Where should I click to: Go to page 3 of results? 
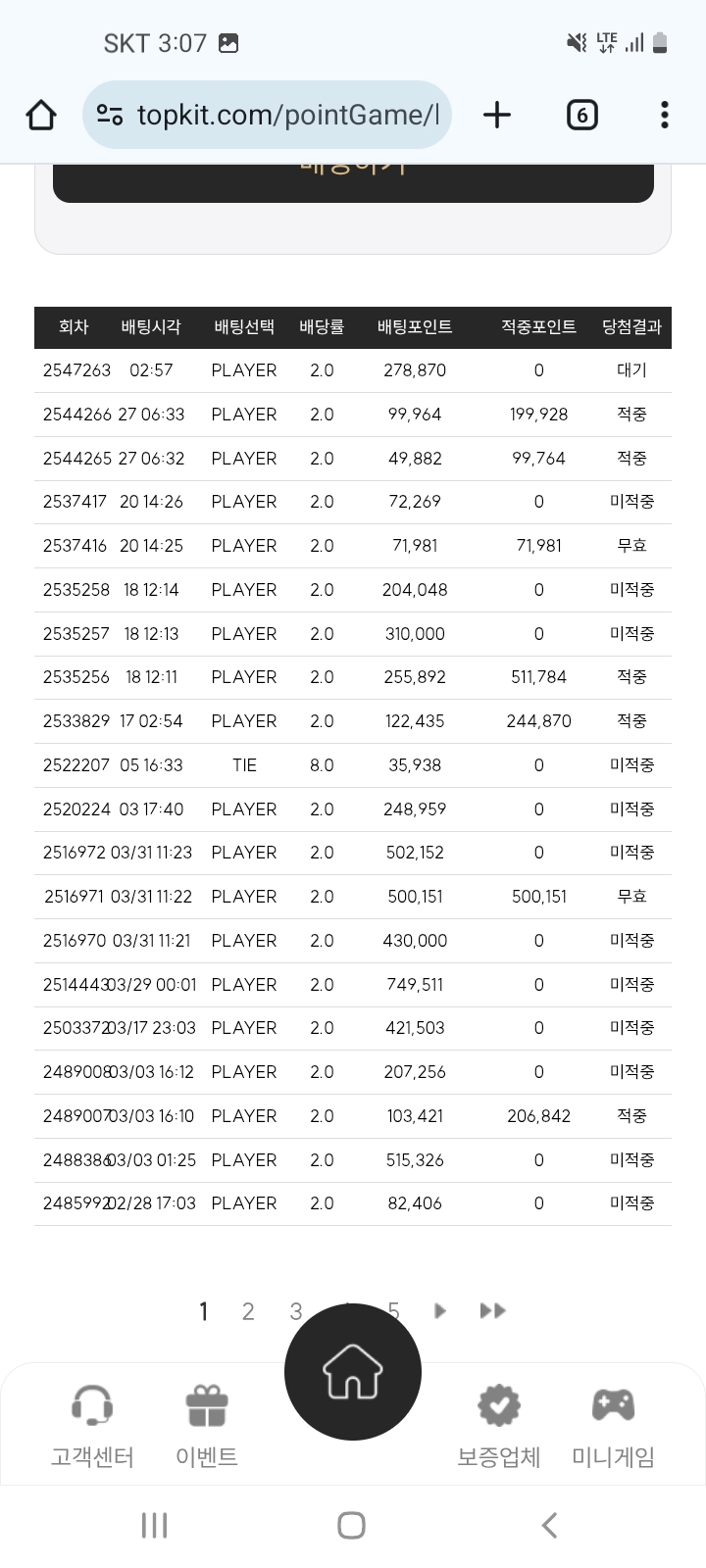(295, 1311)
